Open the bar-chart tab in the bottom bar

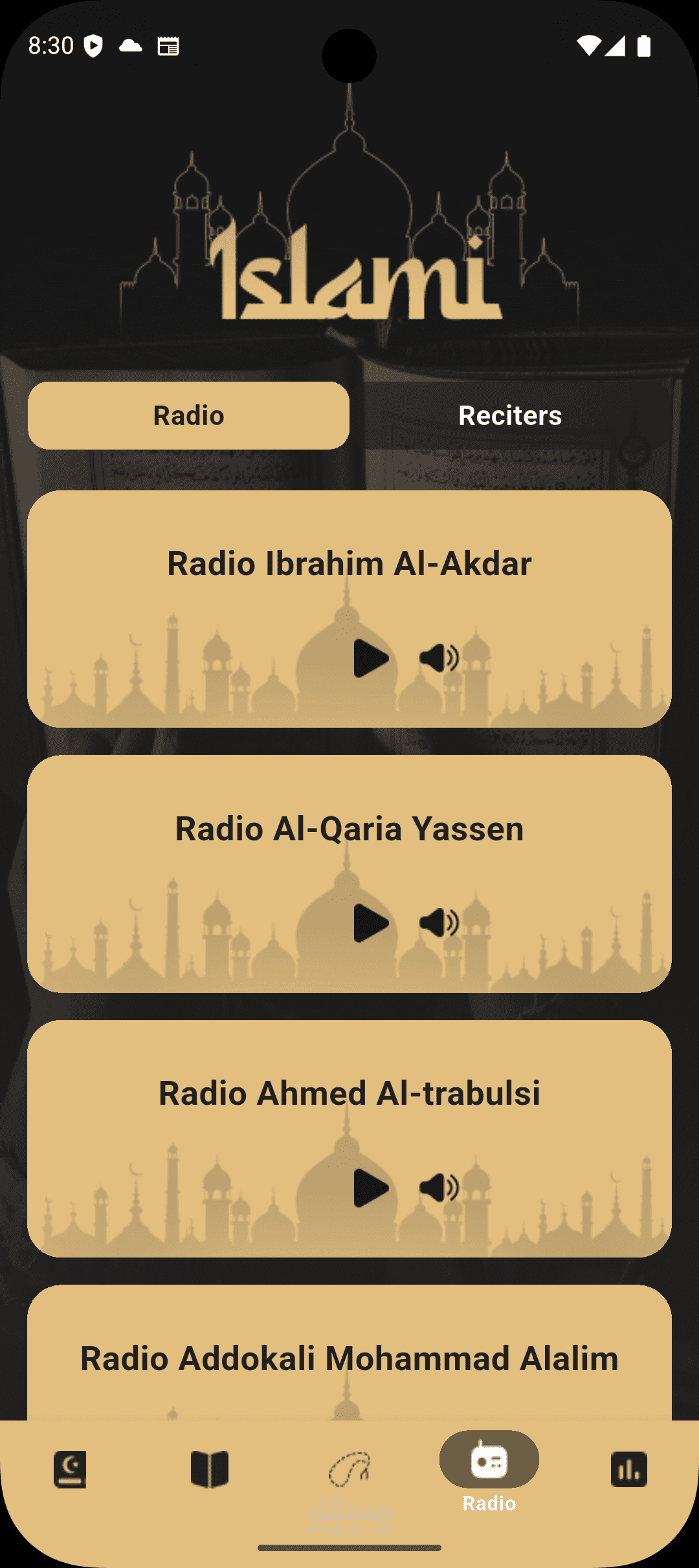pos(629,1470)
